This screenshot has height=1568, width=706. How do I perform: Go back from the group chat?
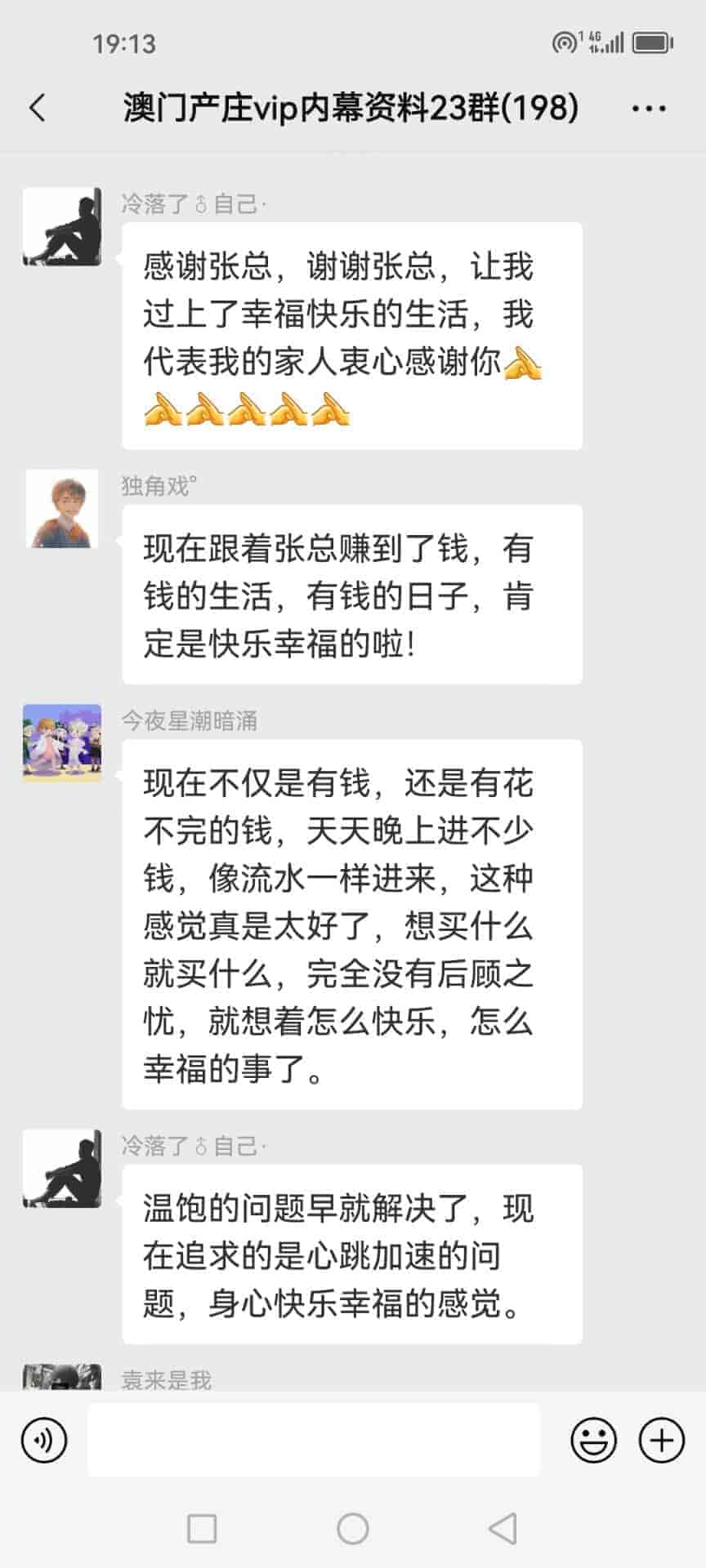point(38,108)
